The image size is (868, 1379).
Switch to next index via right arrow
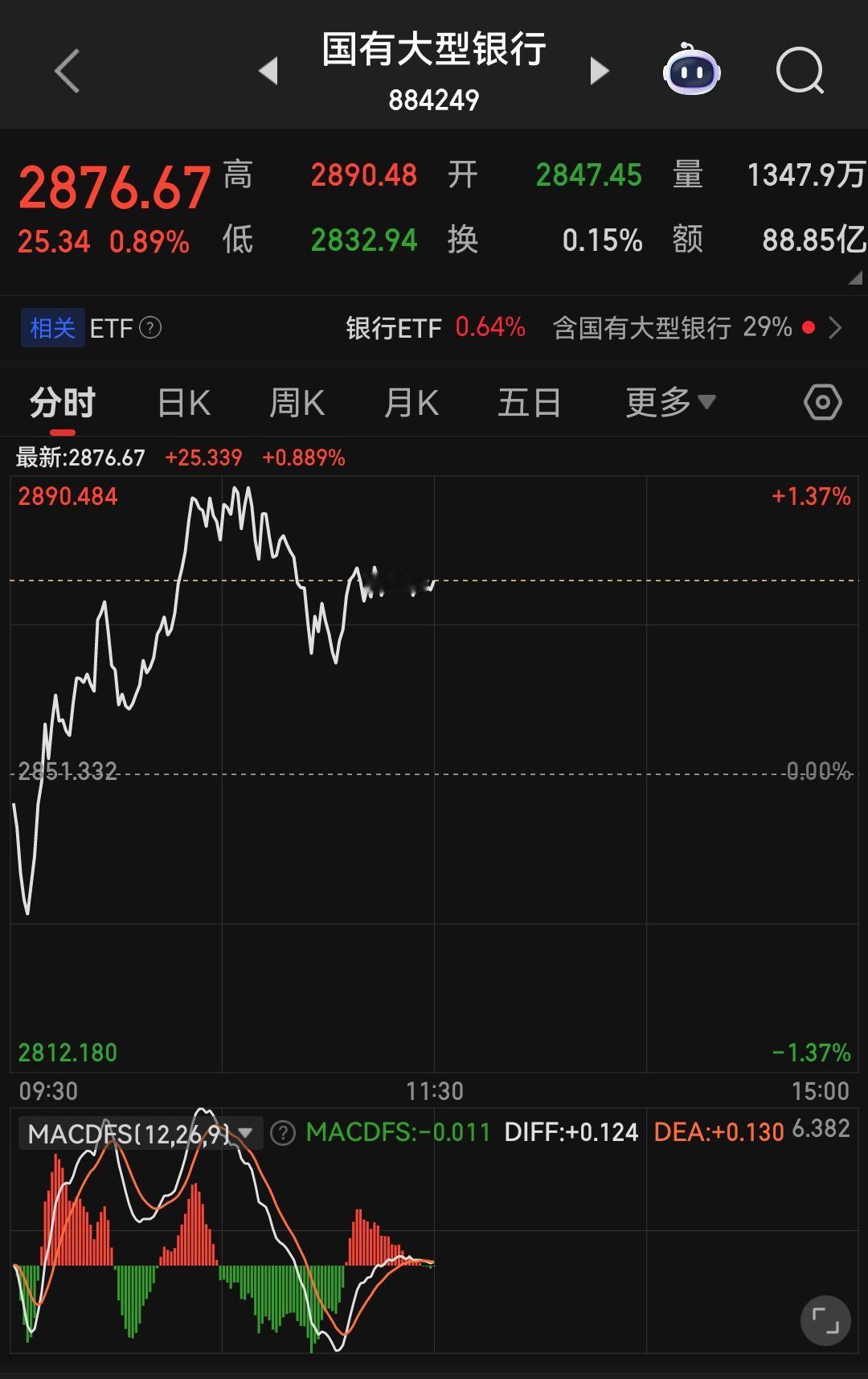tap(600, 71)
